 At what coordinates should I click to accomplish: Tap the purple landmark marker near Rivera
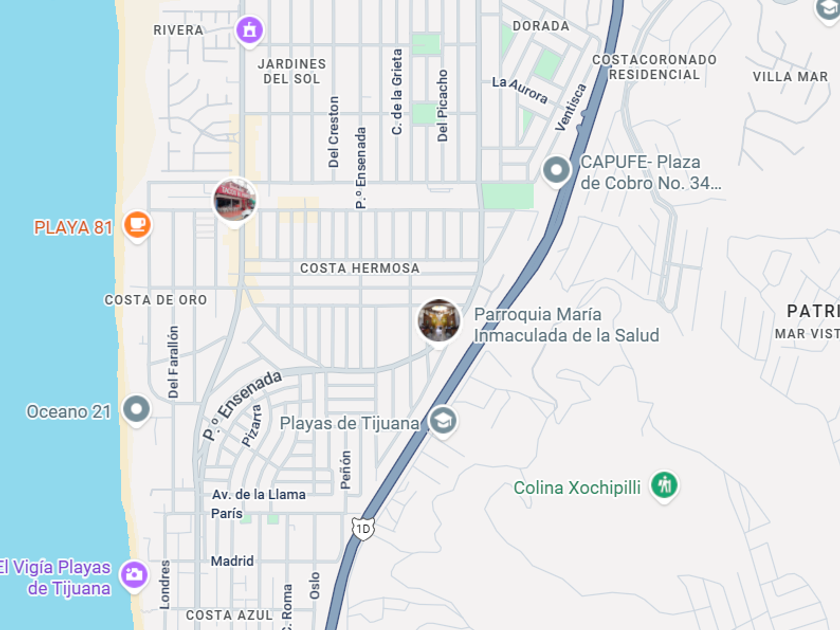(248, 30)
